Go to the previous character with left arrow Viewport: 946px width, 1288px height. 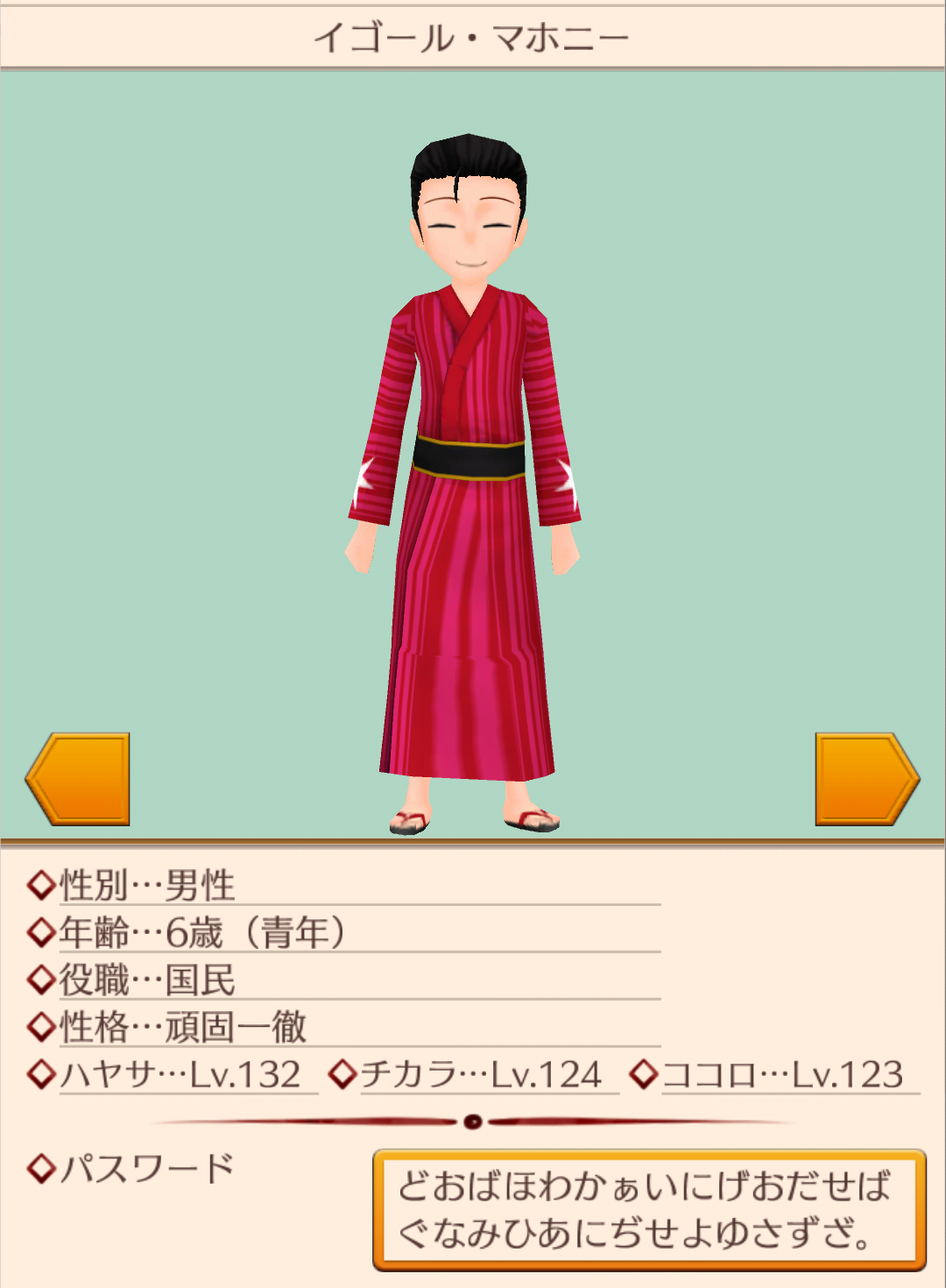78,779
